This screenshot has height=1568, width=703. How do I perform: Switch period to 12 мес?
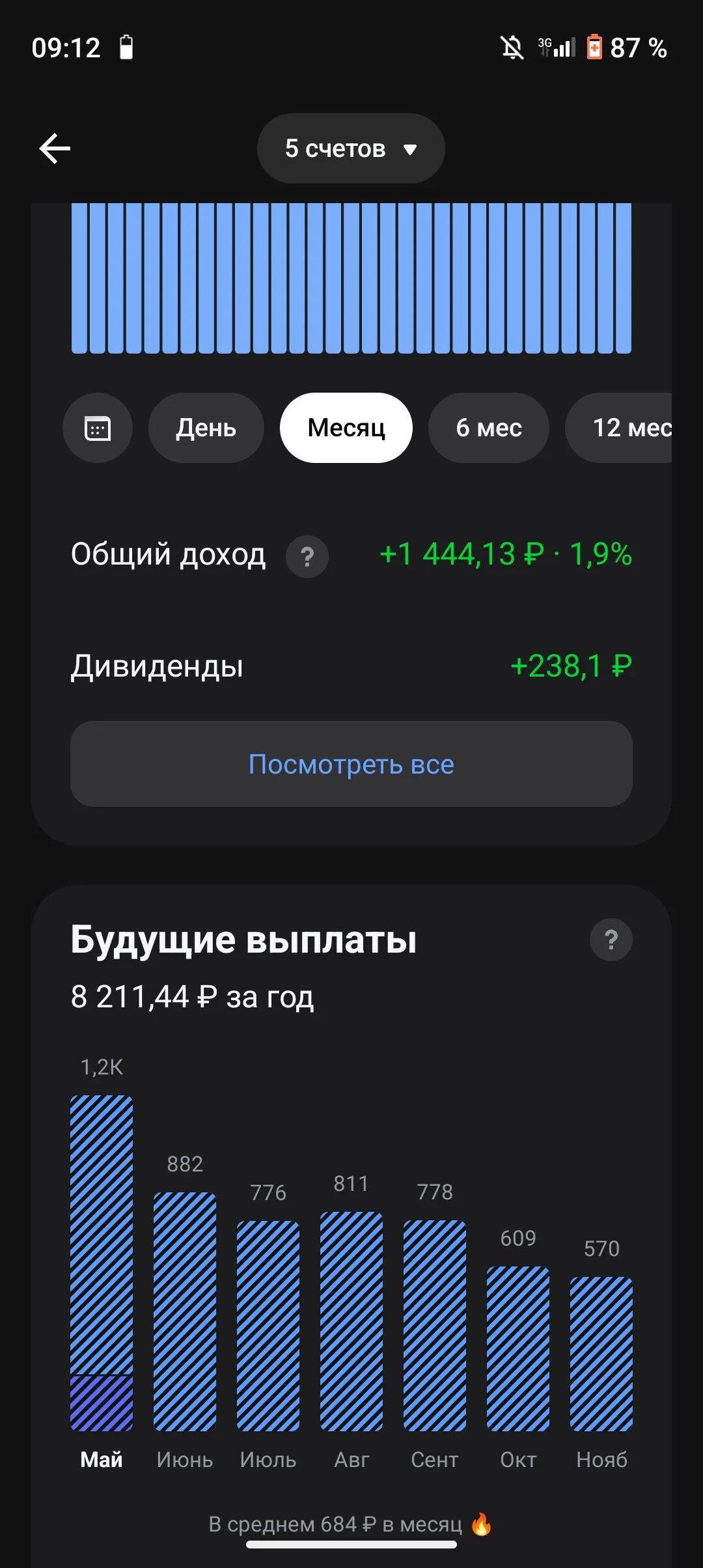(x=620, y=428)
